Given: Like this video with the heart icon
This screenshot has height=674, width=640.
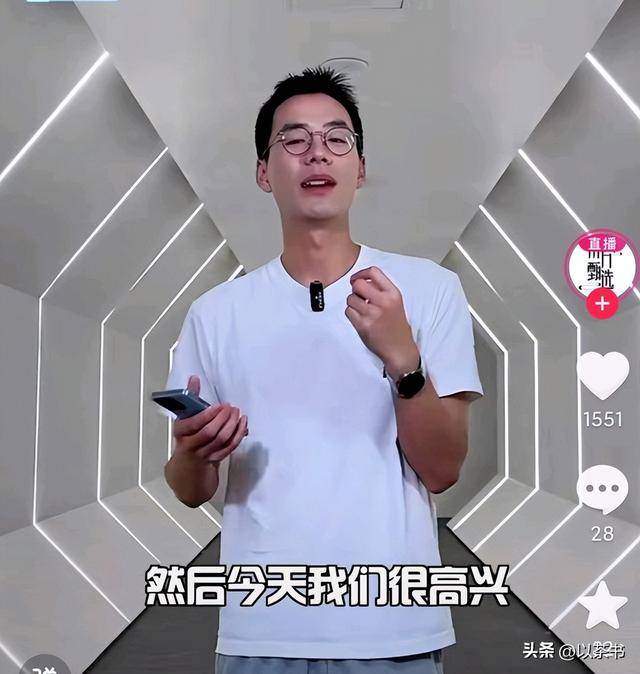Looking at the screenshot, I should [603, 376].
